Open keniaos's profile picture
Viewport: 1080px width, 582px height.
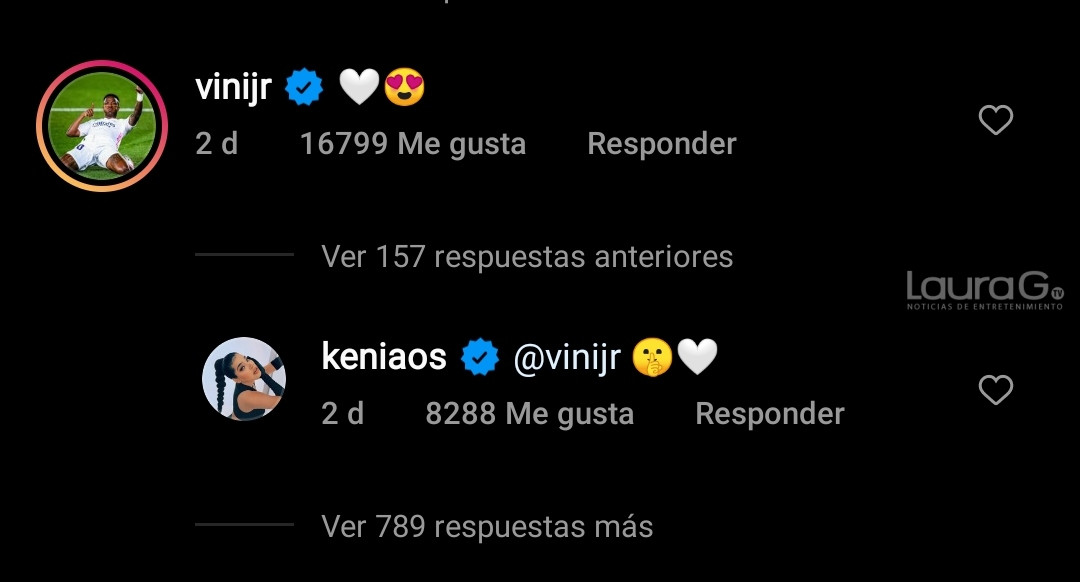tap(244, 379)
